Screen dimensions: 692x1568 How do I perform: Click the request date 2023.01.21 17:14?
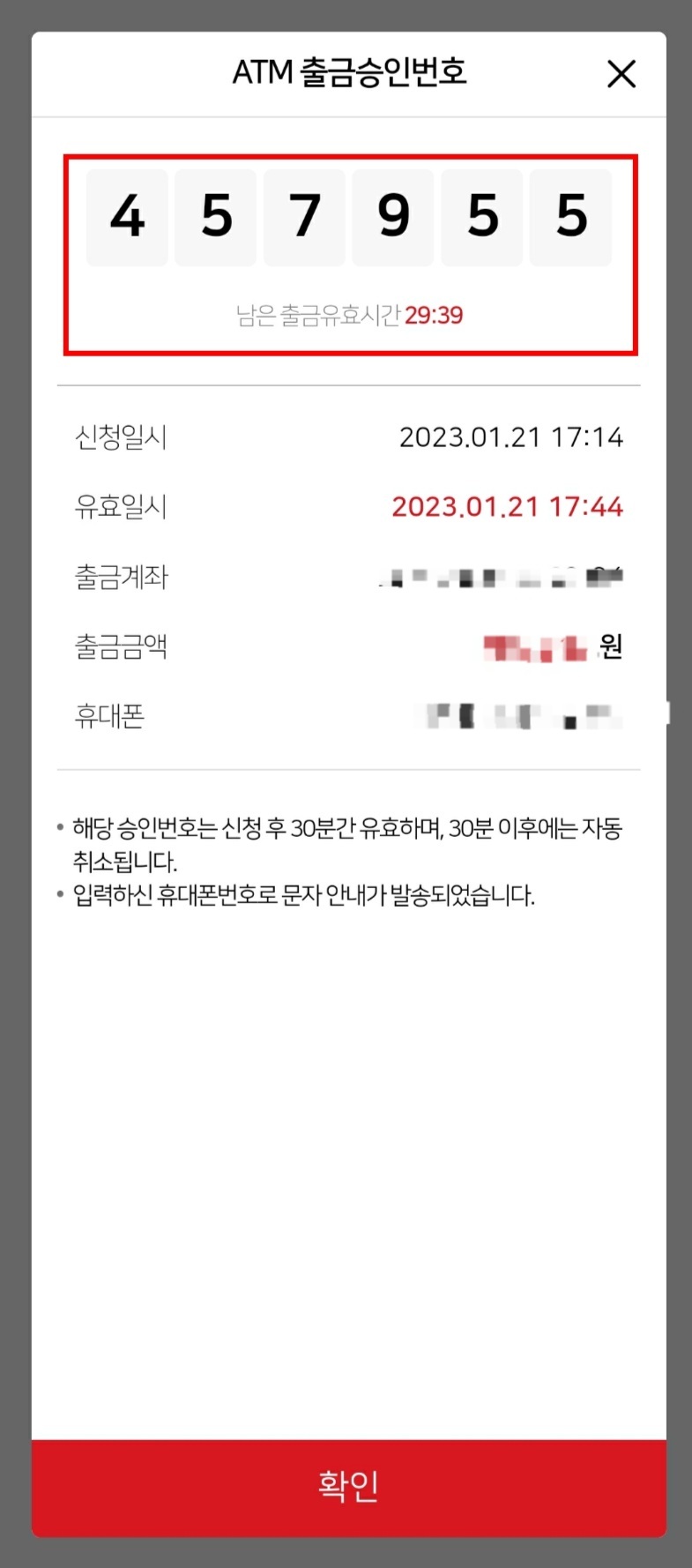[512, 437]
